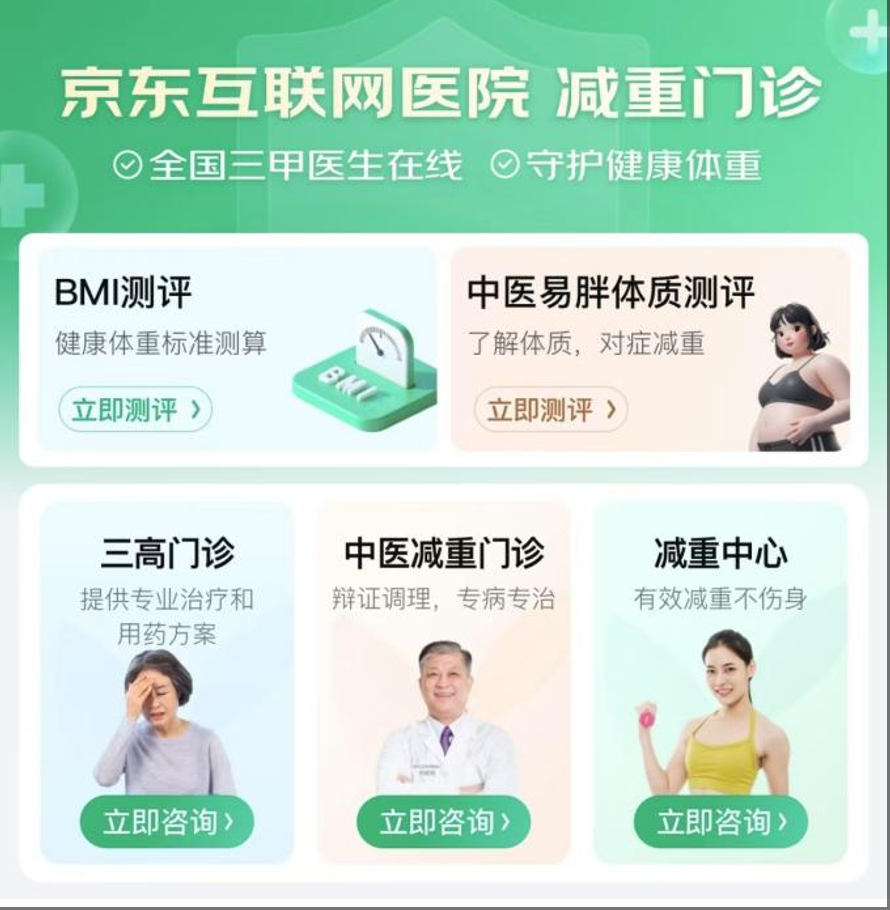Start the BMI测评 via 立即测评
Viewport: 890px width, 910px height.
tap(135, 410)
